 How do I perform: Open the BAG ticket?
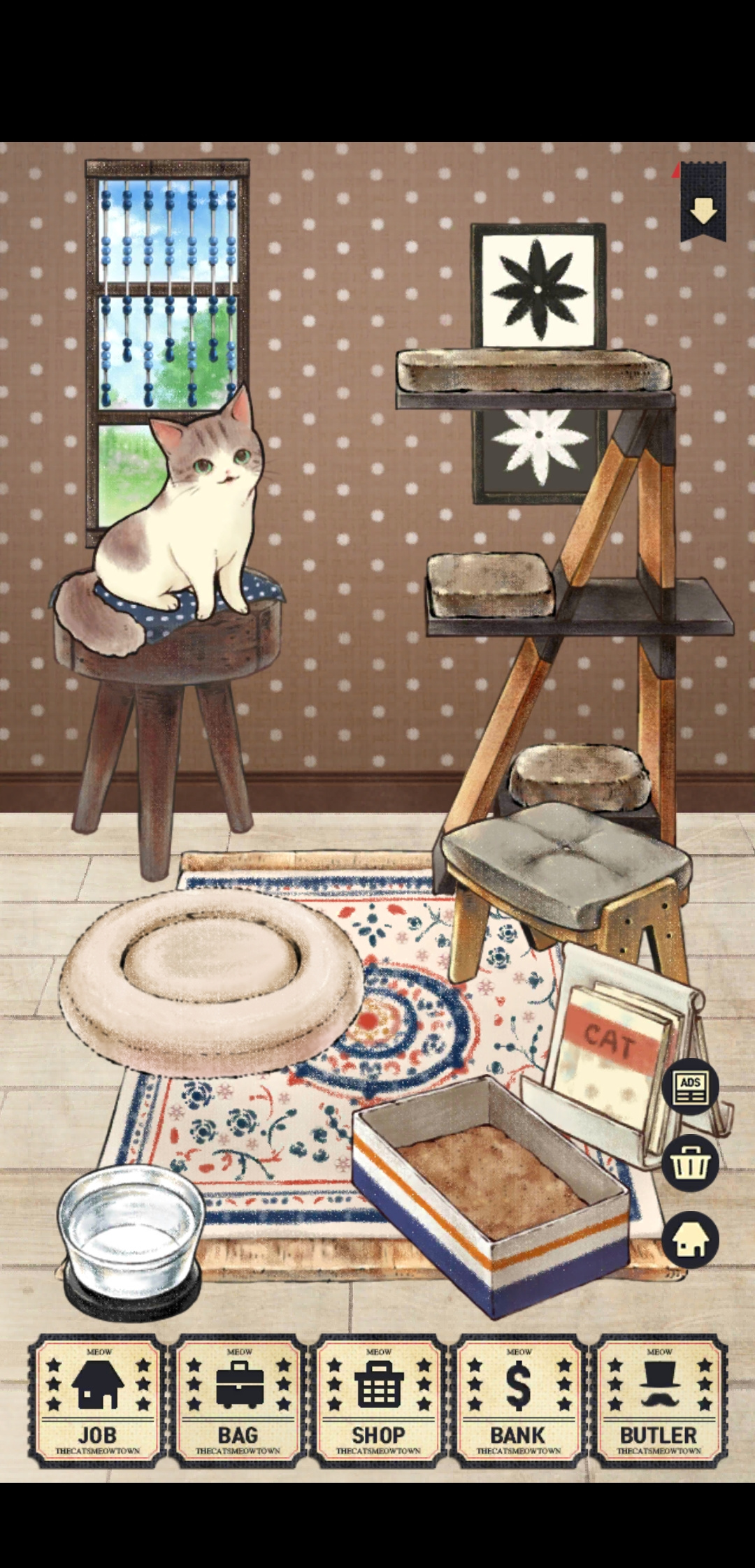238,1401
